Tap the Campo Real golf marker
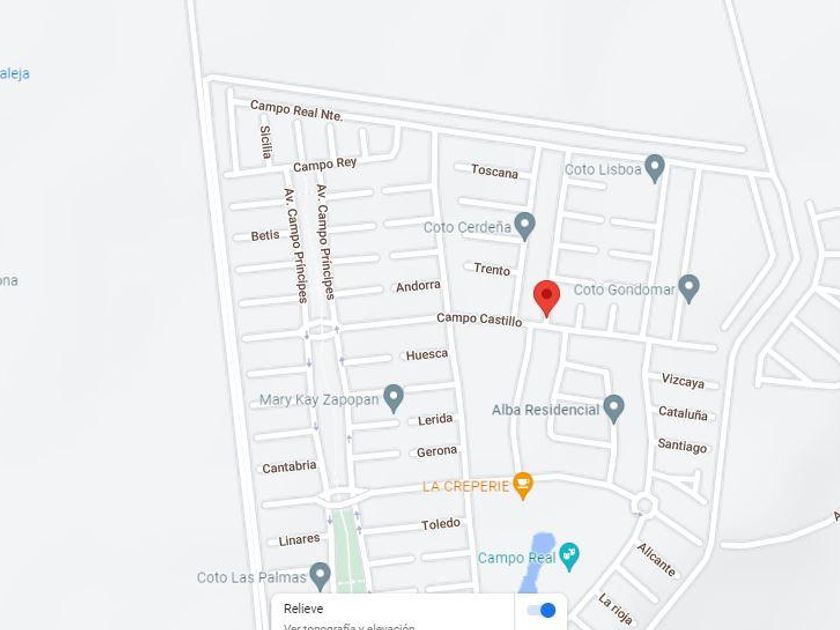The height and width of the screenshot is (630, 840). (x=570, y=555)
